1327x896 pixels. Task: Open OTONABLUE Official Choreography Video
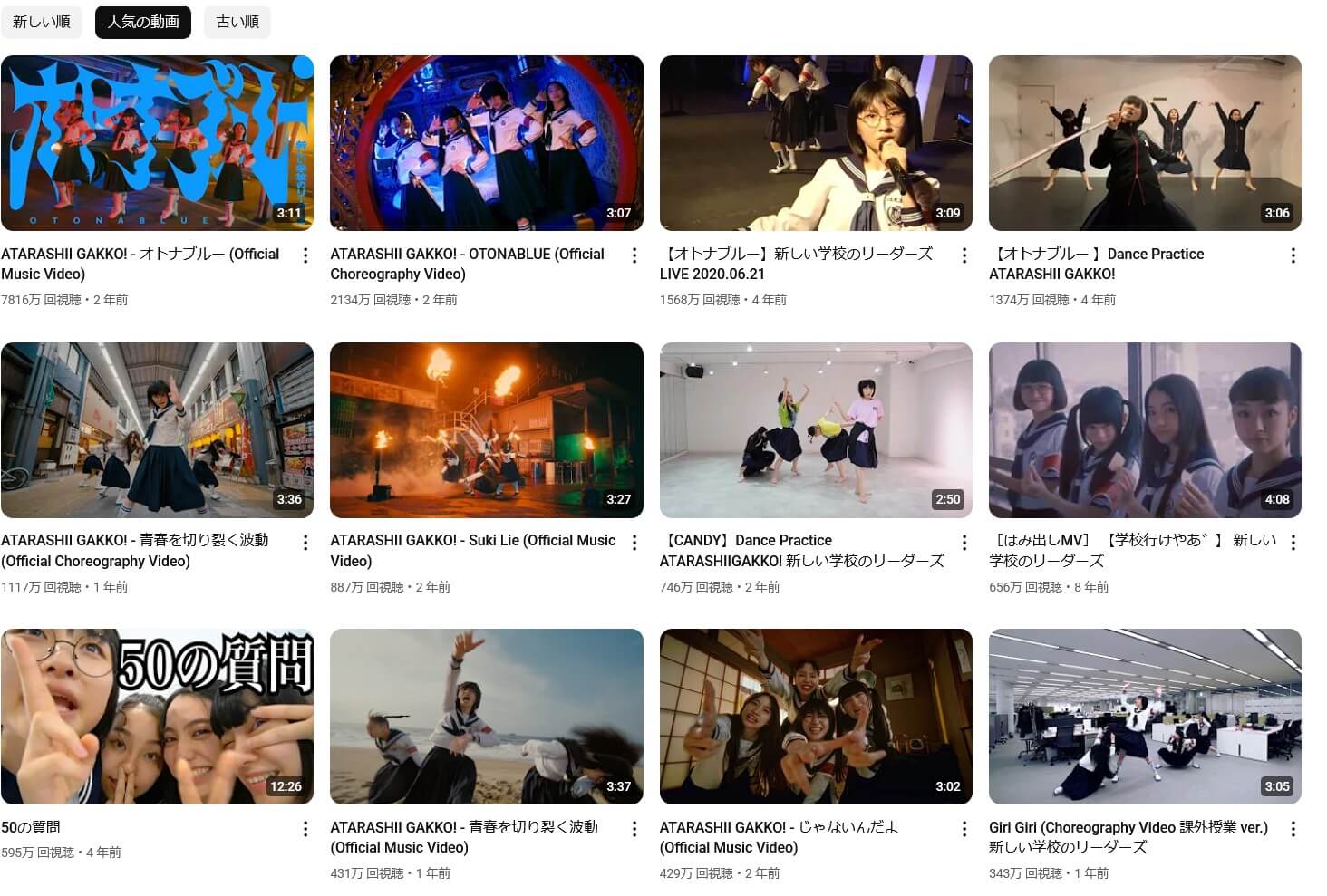click(486, 143)
